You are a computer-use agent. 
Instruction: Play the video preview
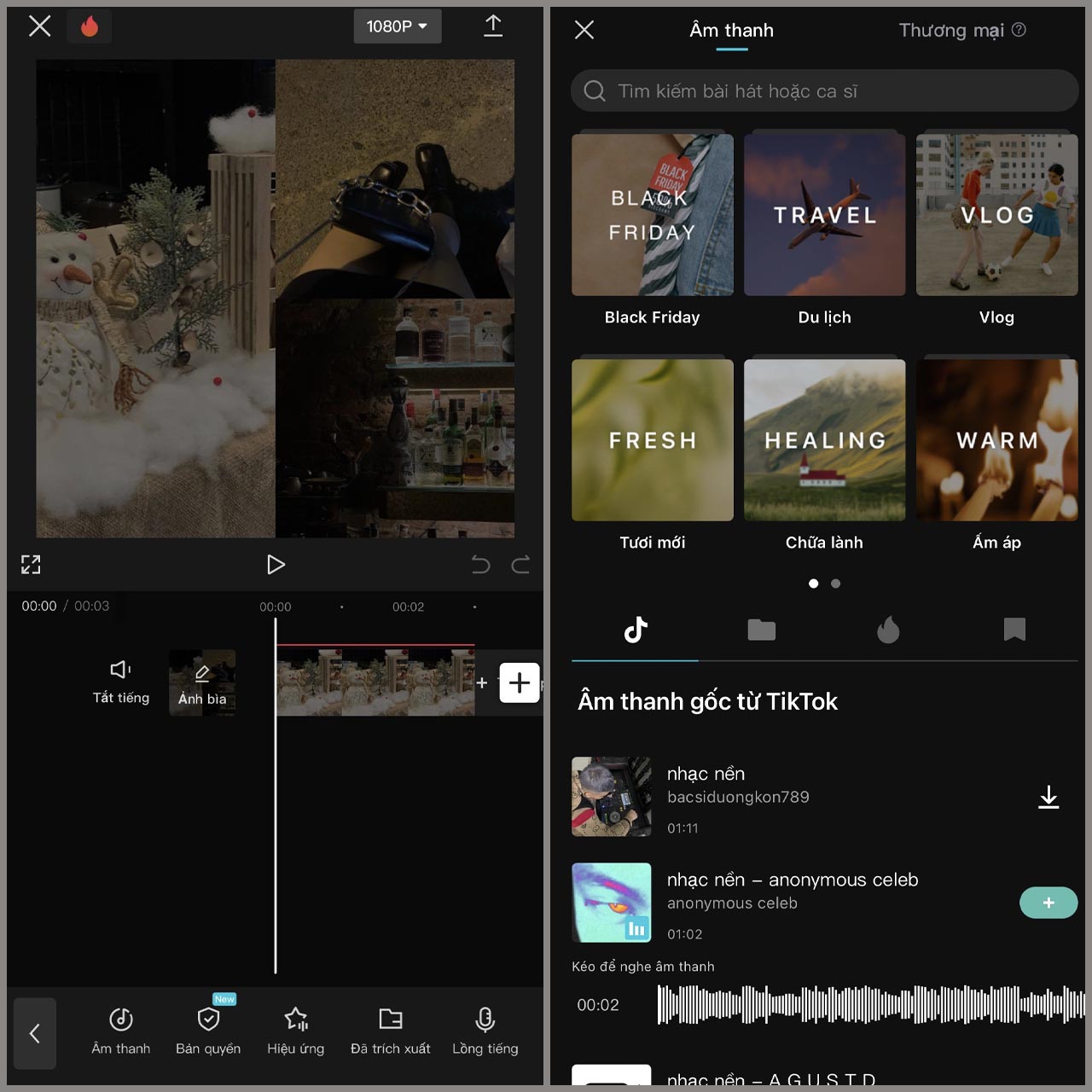click(276, 565)
